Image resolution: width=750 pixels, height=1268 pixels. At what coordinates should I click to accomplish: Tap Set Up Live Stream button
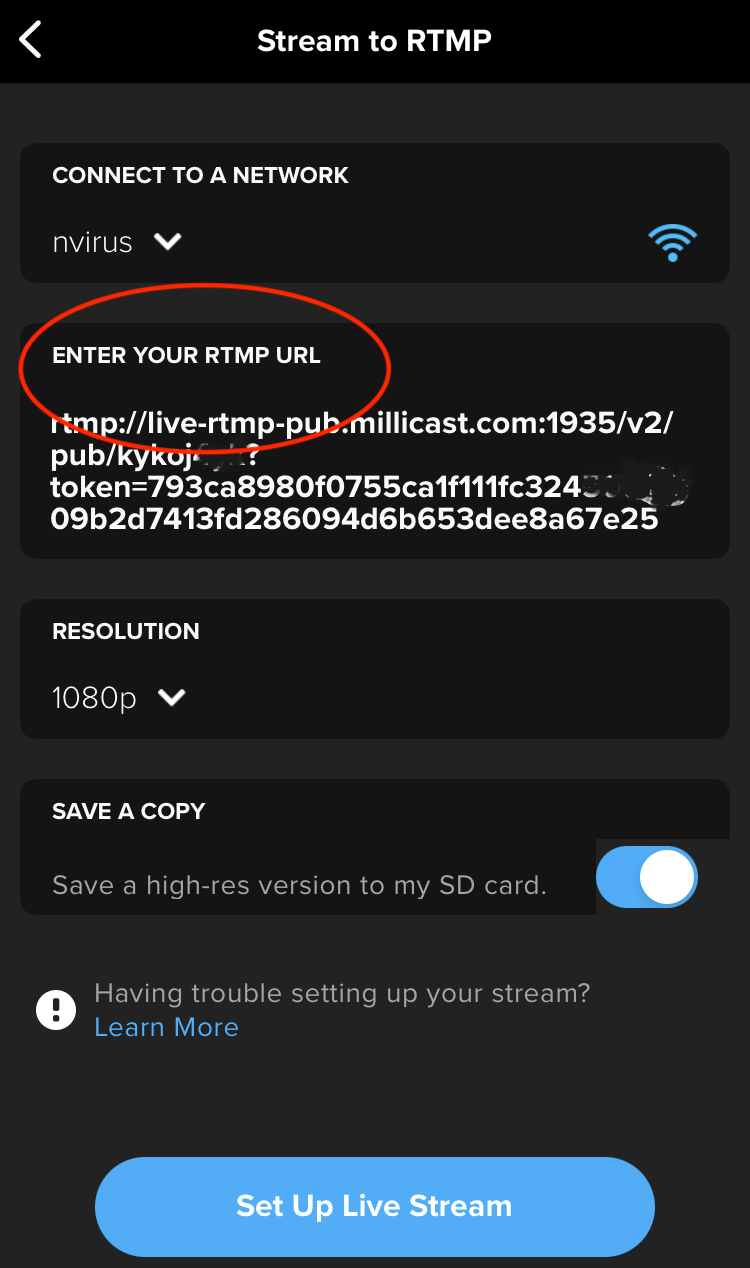(x=374, y=1206)
